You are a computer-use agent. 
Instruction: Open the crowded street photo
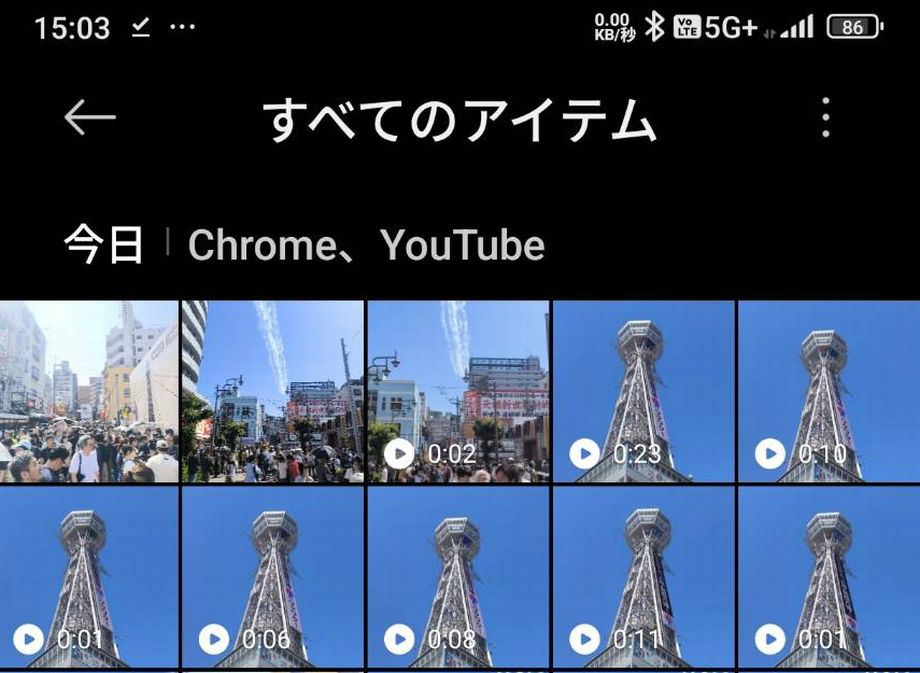[x=88, y=392]
